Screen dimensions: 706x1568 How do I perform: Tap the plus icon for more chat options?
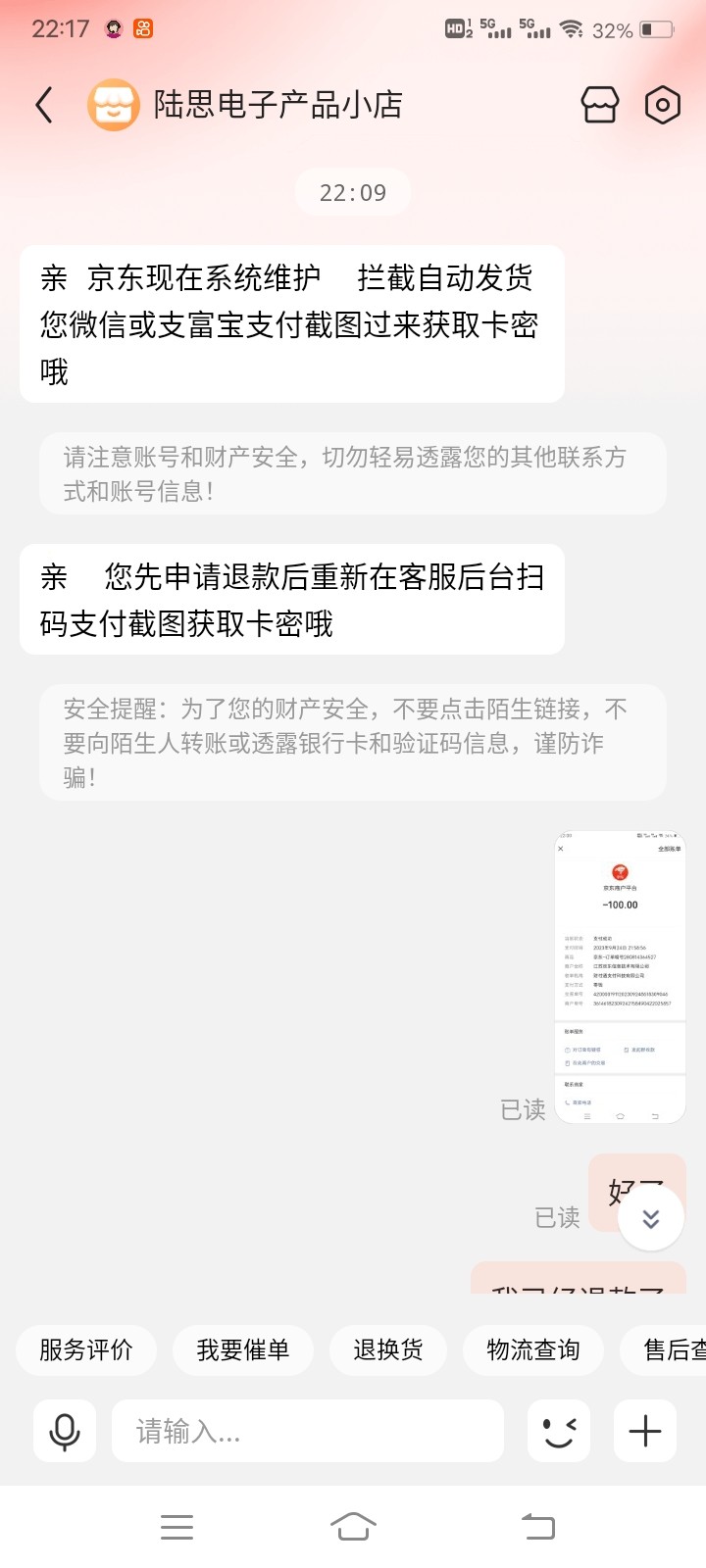coord(644,1431)
